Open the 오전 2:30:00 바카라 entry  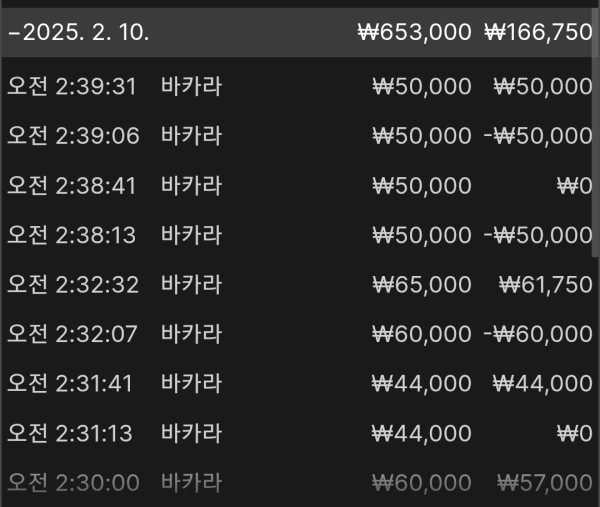pos(300,483)
